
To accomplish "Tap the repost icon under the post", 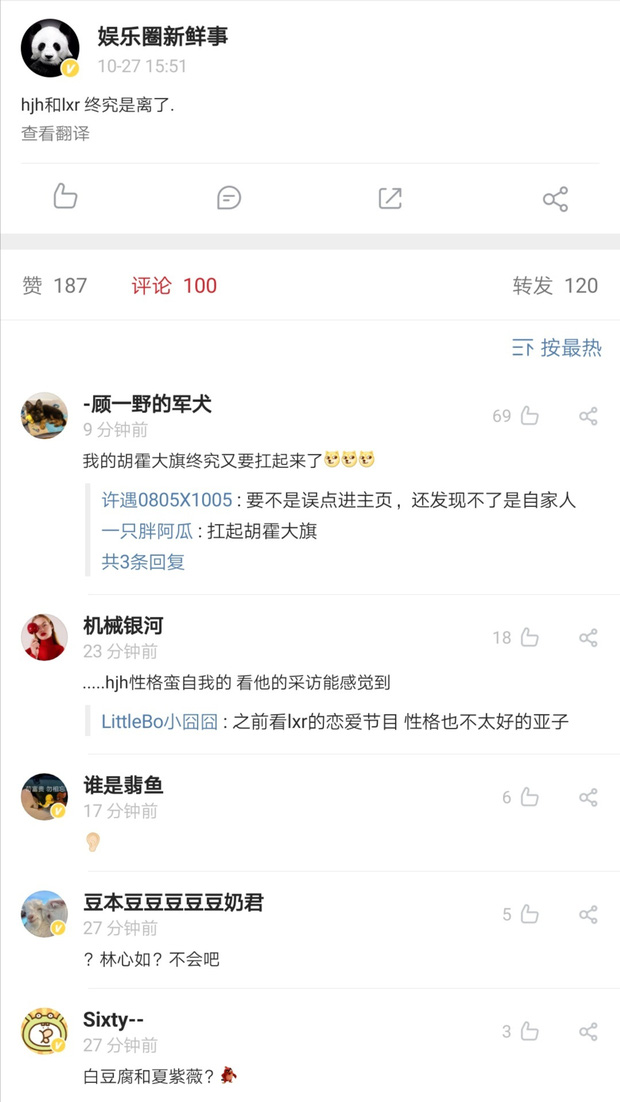I will [390, 197].
